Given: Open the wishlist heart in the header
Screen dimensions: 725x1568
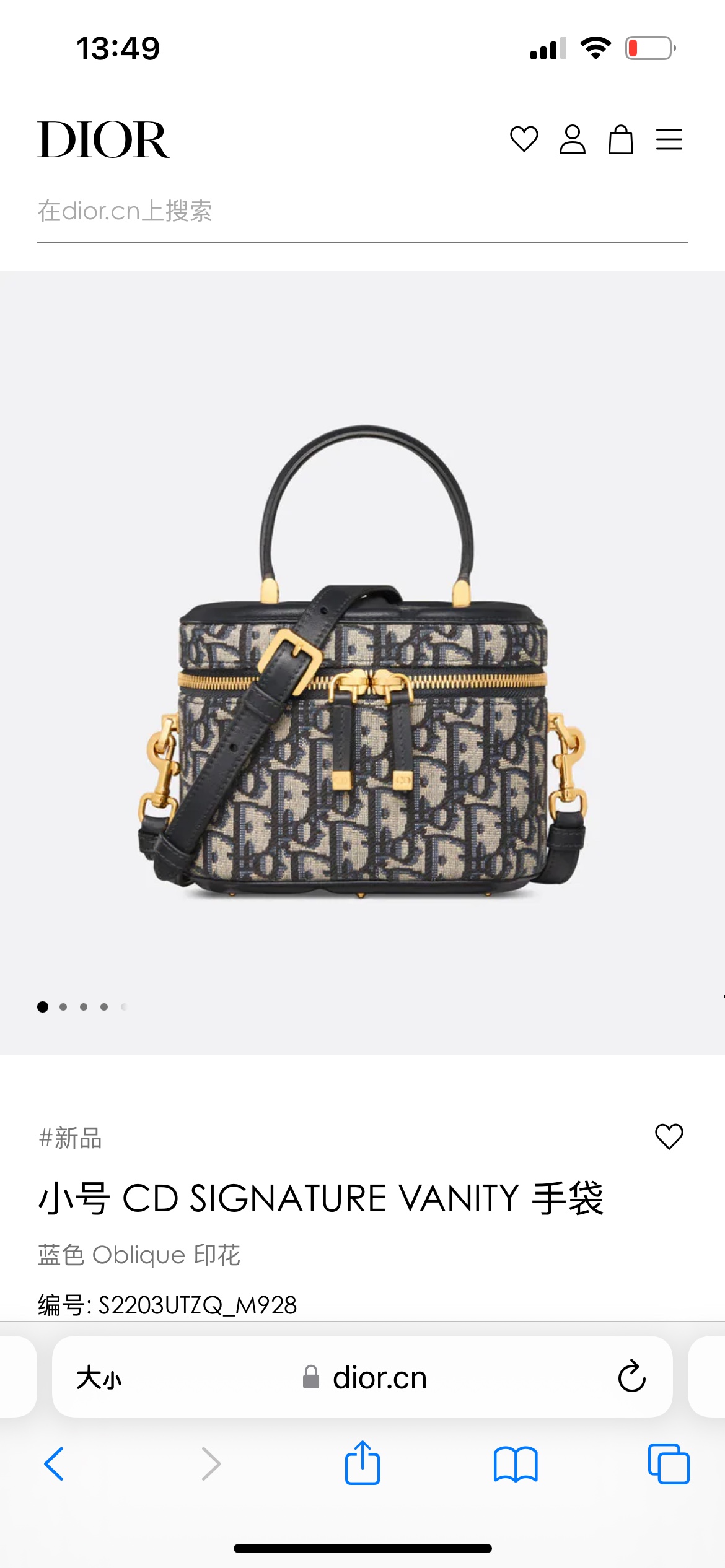Looking at the screenshot, I should point(524,139).
